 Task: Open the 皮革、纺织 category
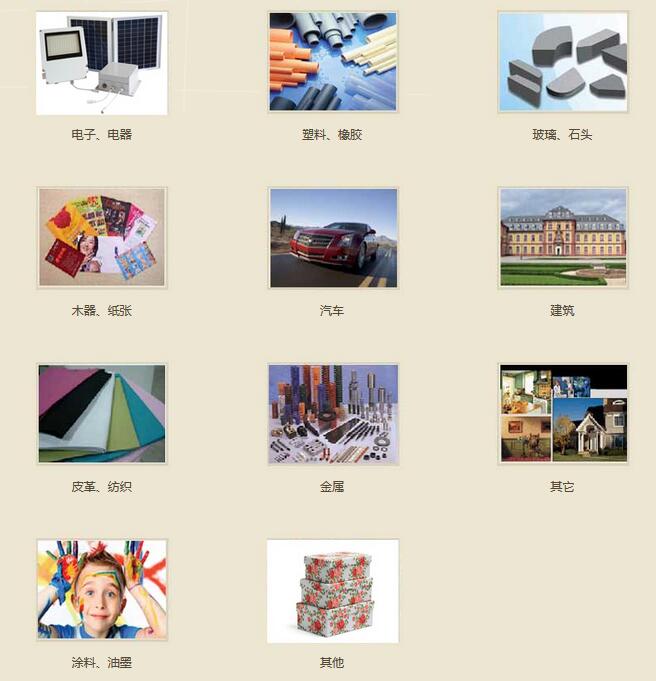tap(102, 414)
